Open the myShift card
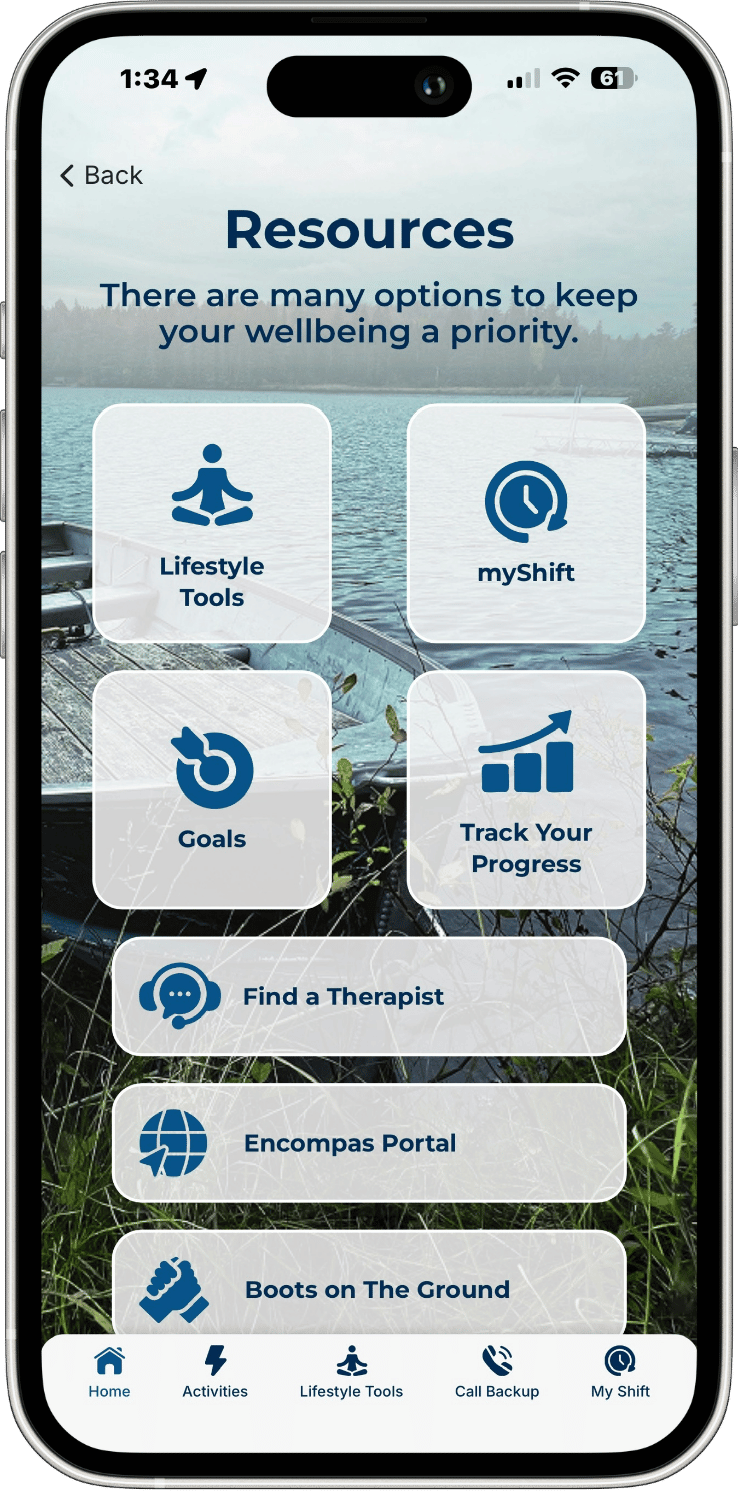 [x=526, y=523]
